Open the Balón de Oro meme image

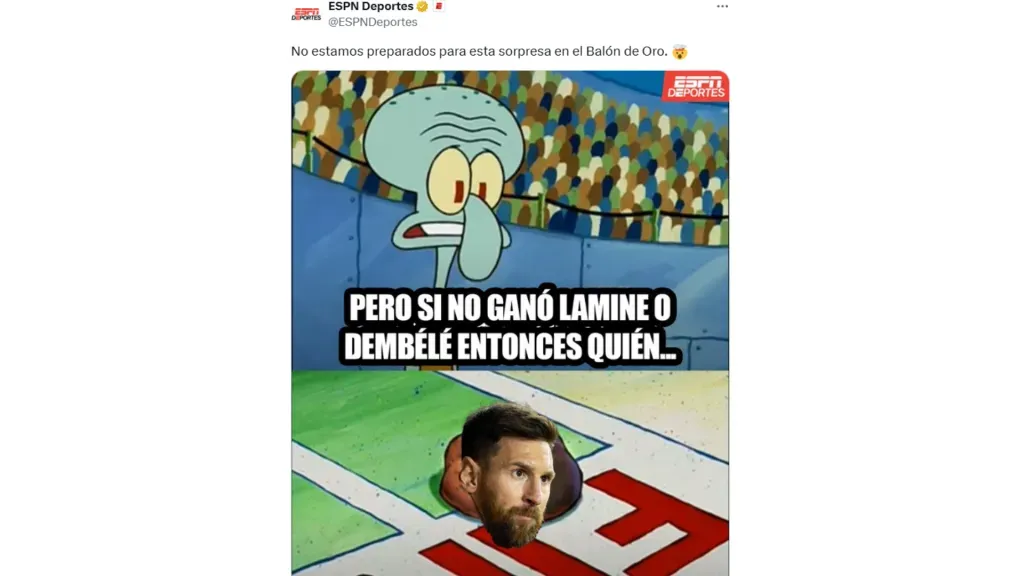coord(510,322)
